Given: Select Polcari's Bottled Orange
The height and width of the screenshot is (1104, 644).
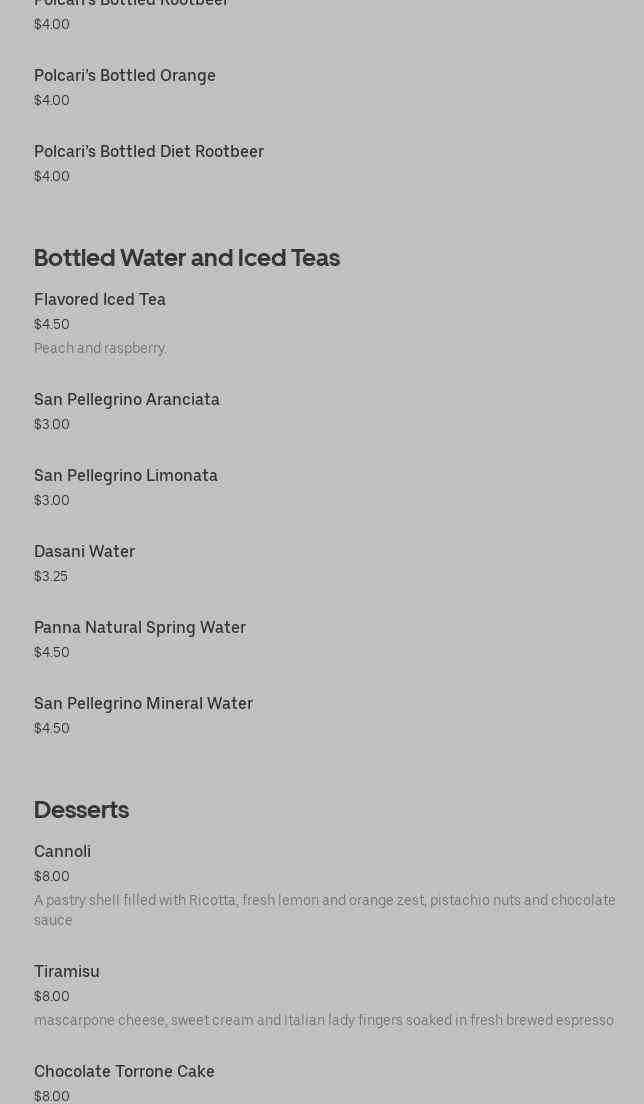Looking at the screenshot, I should pos(125,76).
